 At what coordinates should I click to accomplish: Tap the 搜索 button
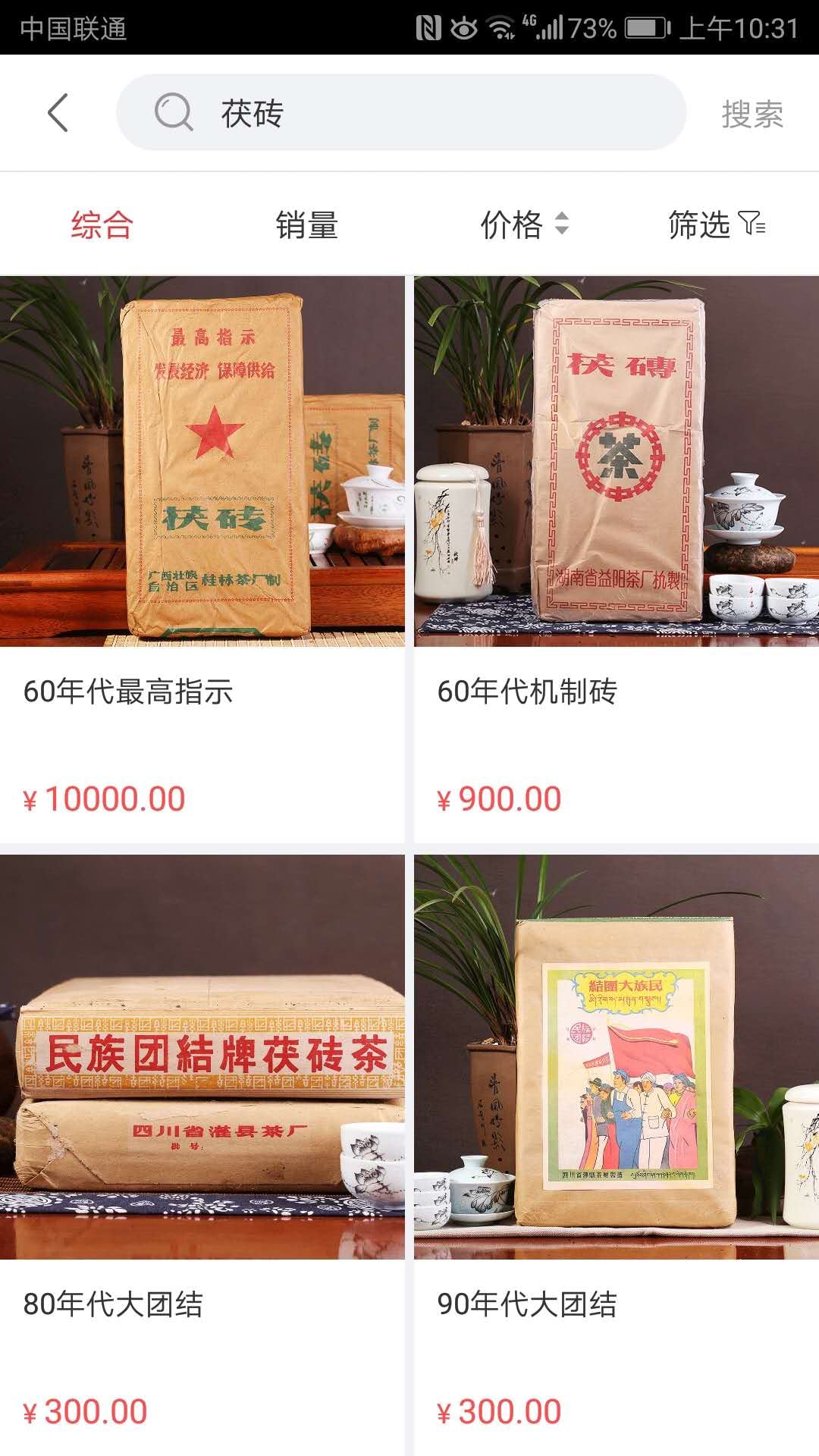pos(752,115)
